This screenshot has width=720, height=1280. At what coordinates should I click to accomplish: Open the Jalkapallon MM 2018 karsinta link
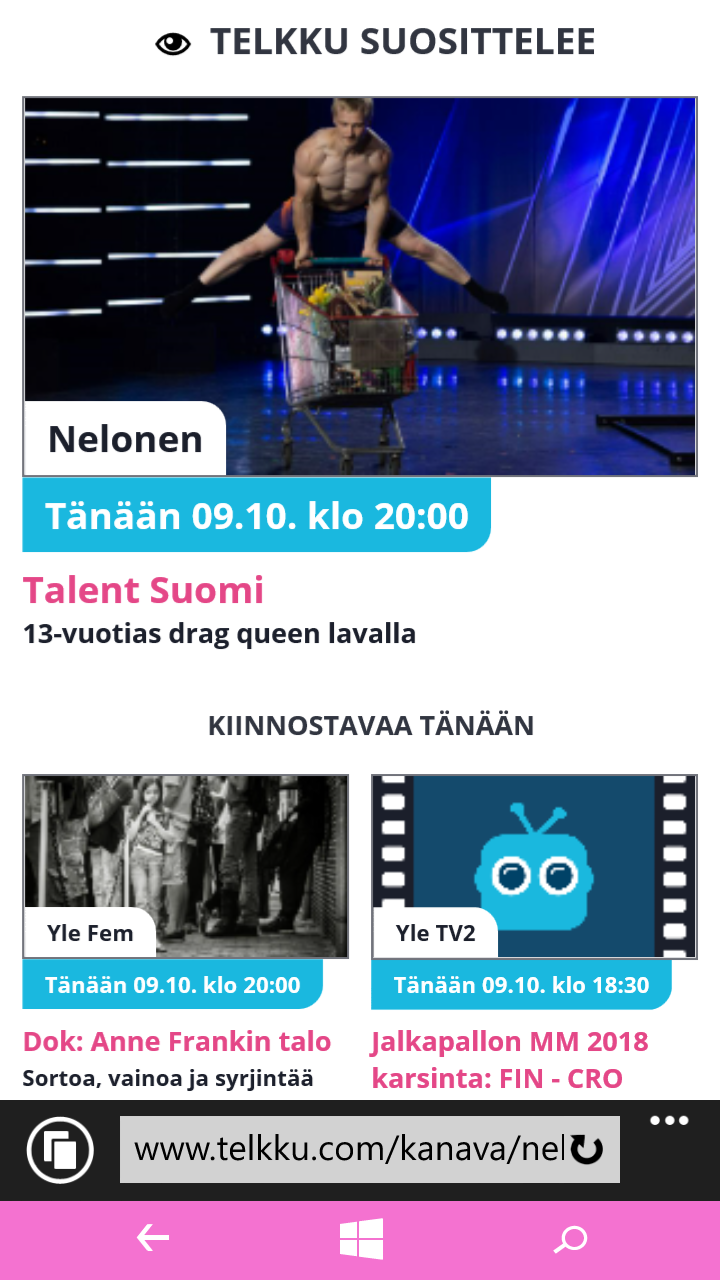coord(510,1060)
